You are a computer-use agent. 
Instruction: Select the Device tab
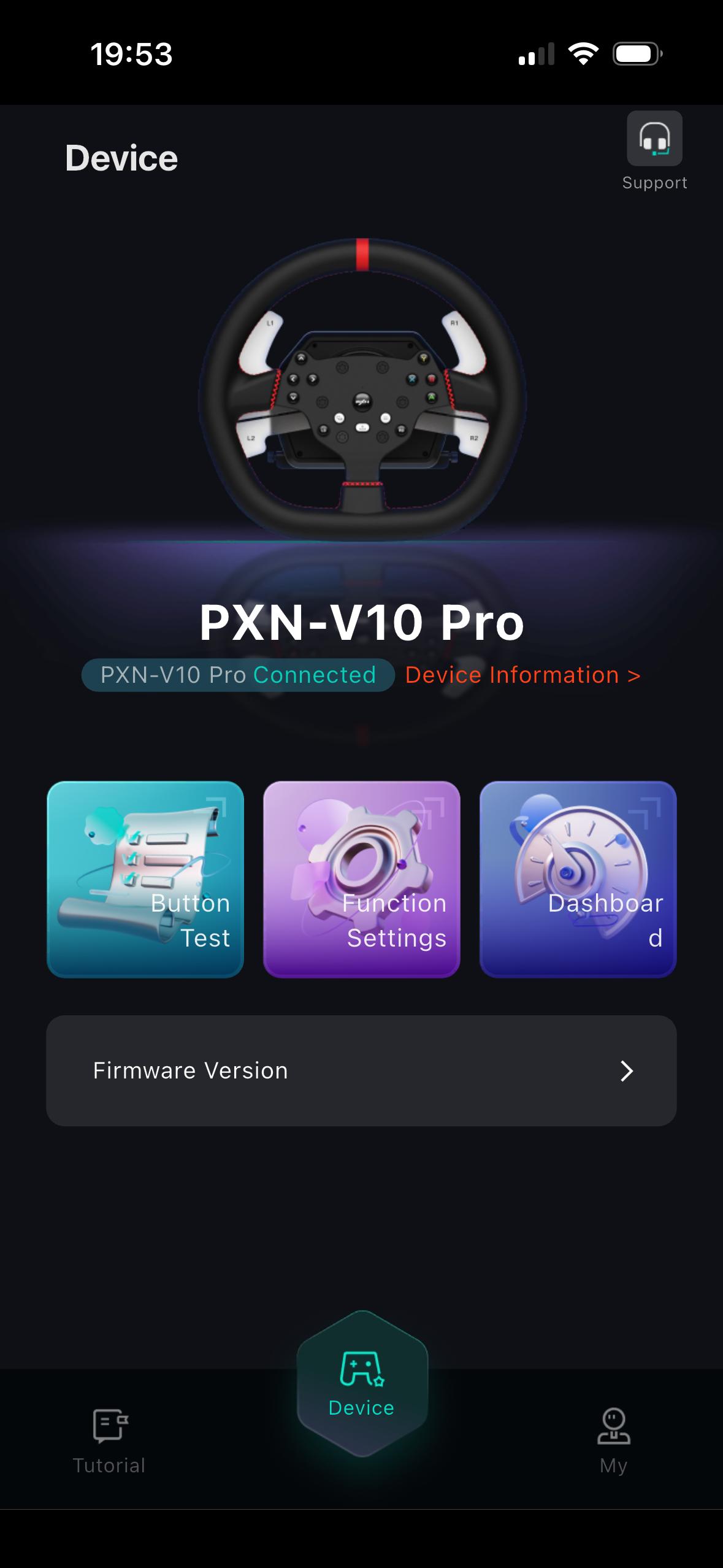tap(362, 1385)
